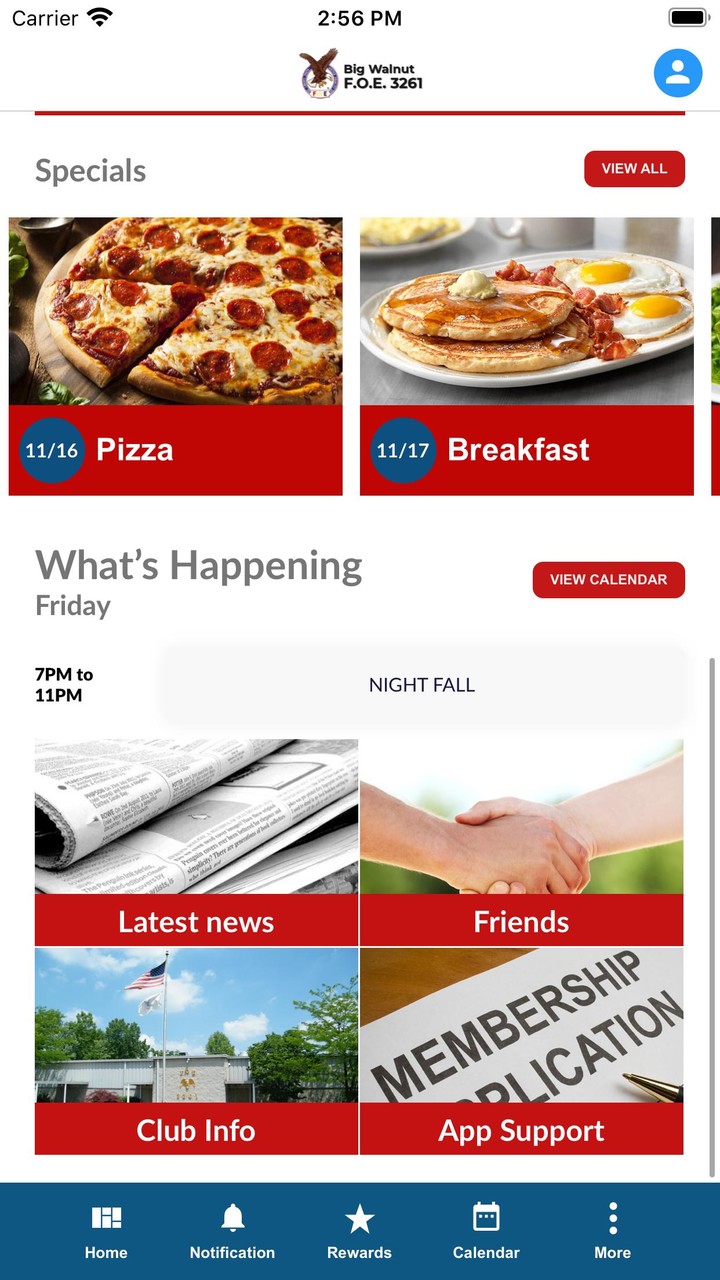The height and width of the screenshot is (1280, 720).
Task: Open the Friends tile
Action: pos(521,842)
